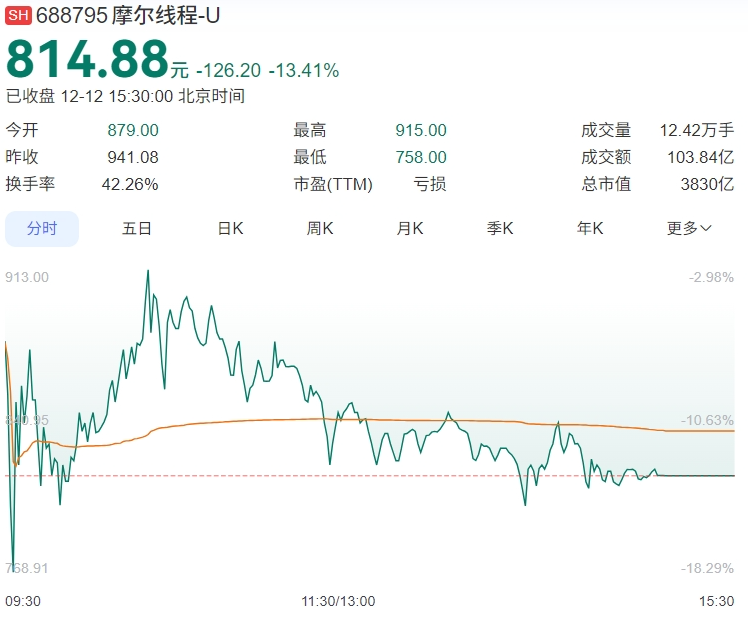Image resolution: width=748 pixels, height=618 pixels.
Task: Show the 日K candlestick chart
Action: [x=231, y=228]
